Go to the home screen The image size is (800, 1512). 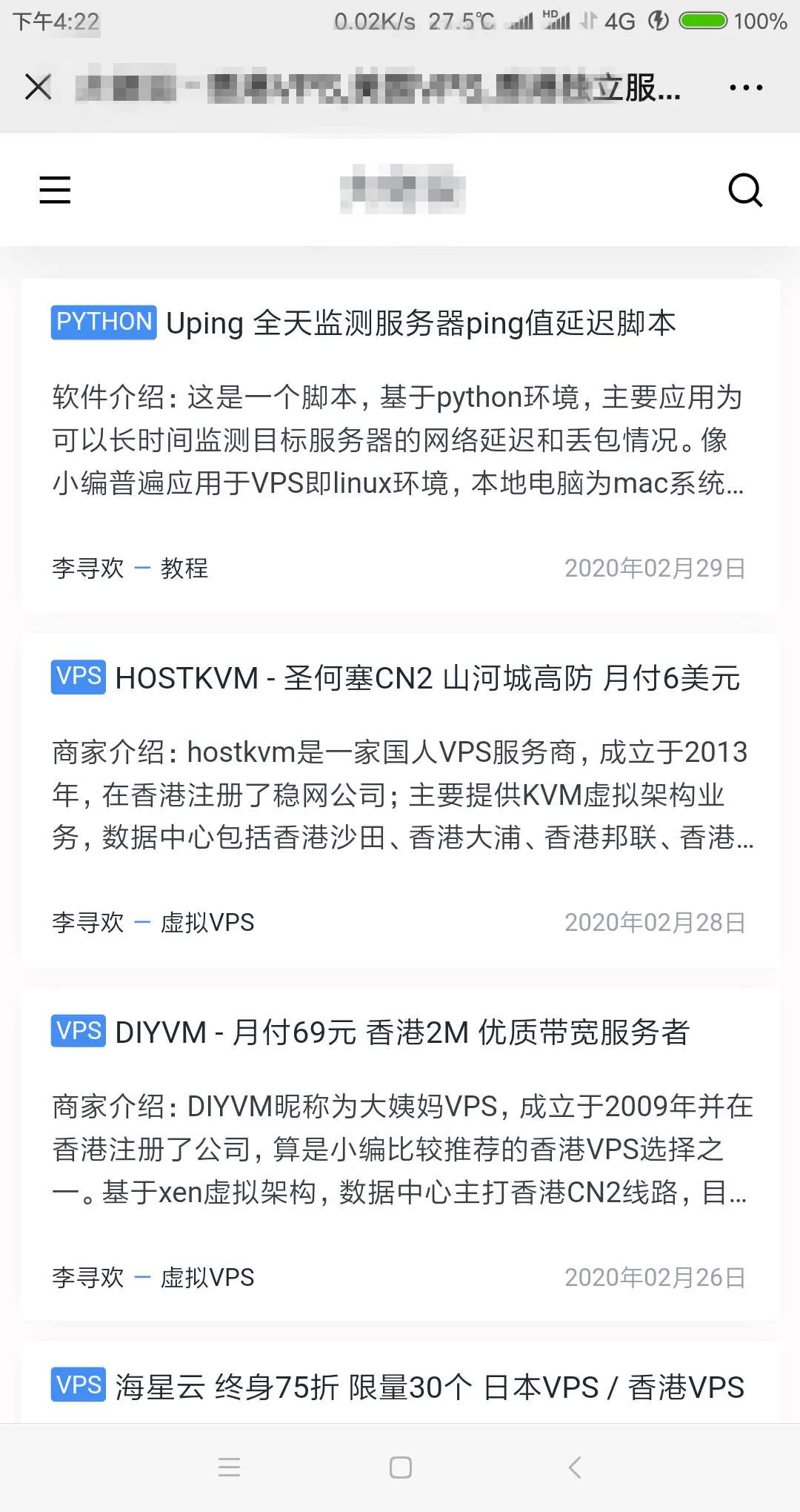click(400, 1468)
